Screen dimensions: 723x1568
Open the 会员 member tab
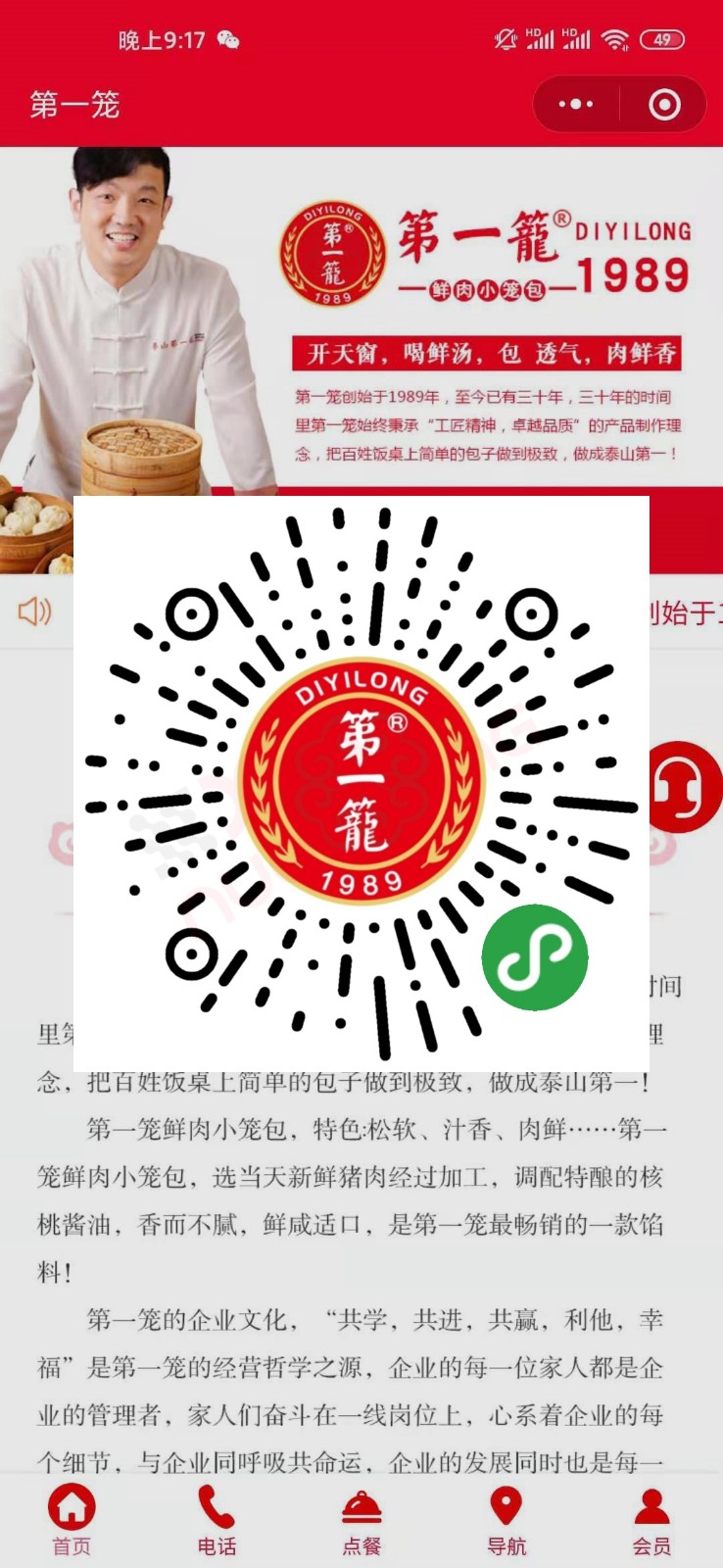click(x=651, y=1520)
